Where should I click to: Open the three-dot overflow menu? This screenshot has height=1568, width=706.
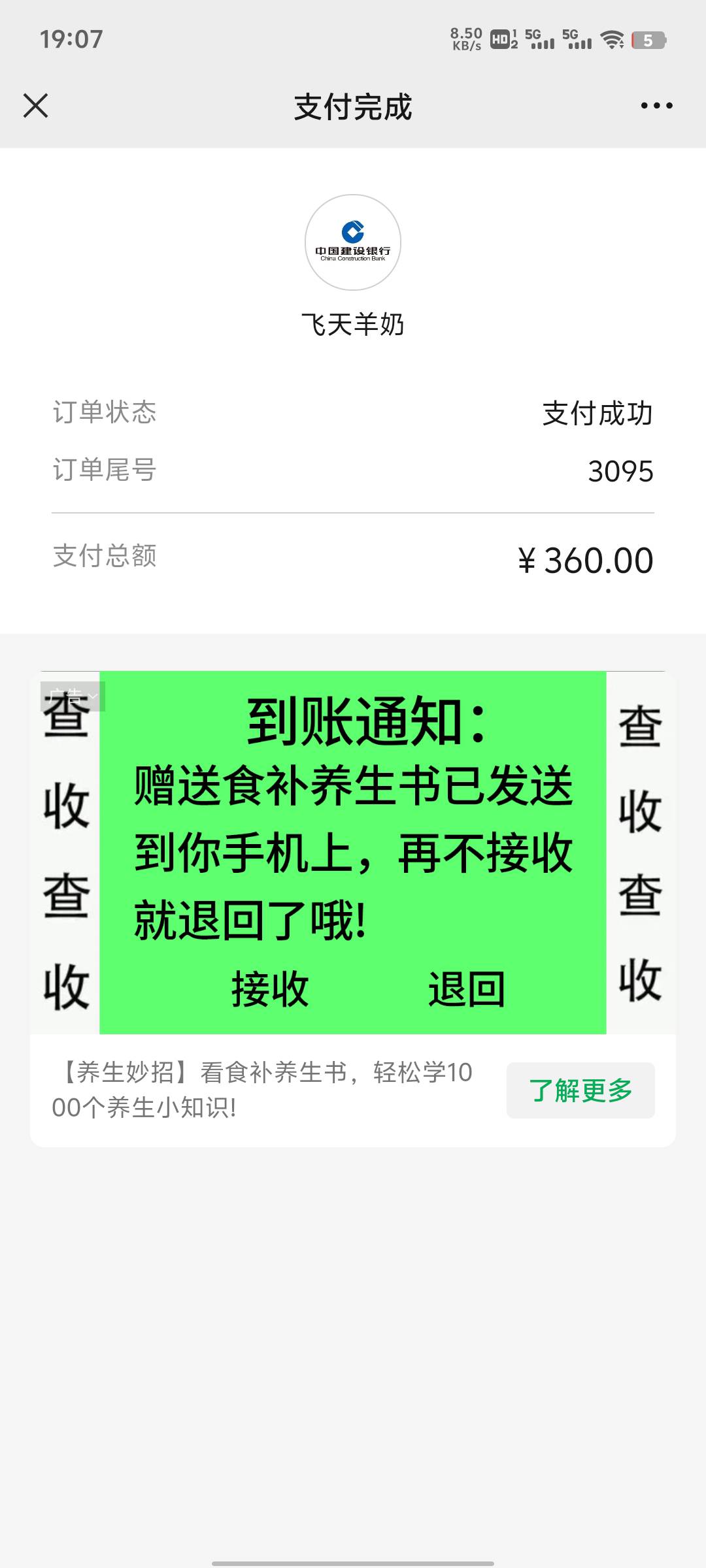pyautogui.click(x=656, y=106)
